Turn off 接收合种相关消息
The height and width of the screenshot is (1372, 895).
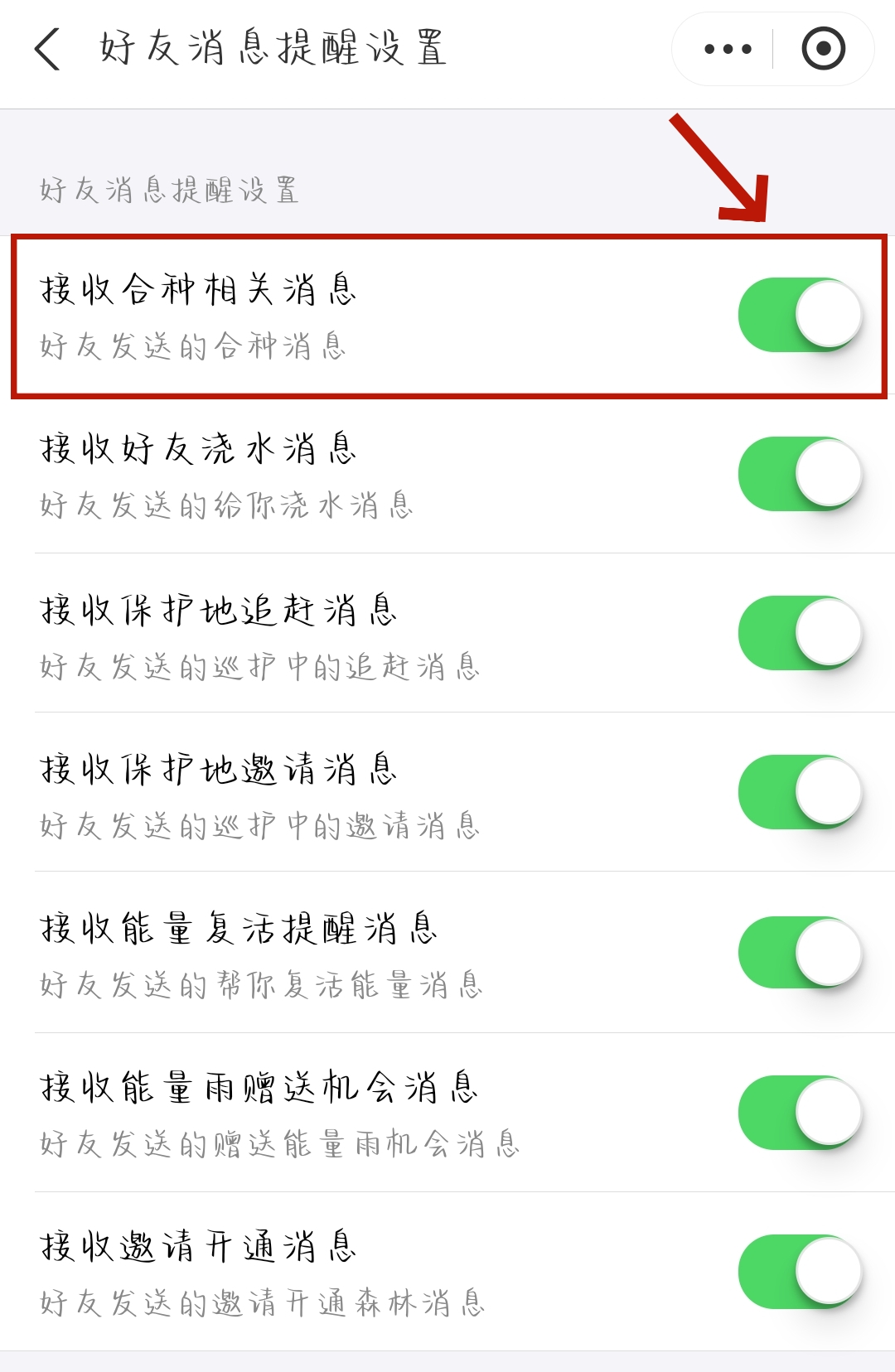pos(800,315)
